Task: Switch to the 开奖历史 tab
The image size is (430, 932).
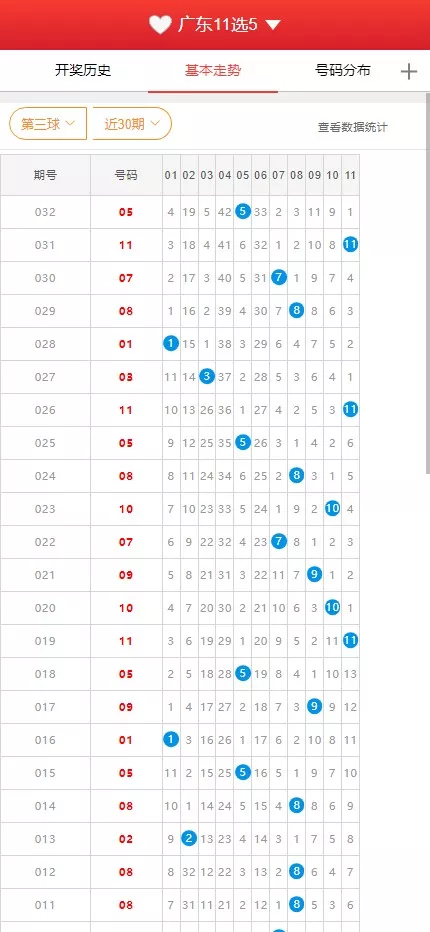Action: [x=83, y=71]
